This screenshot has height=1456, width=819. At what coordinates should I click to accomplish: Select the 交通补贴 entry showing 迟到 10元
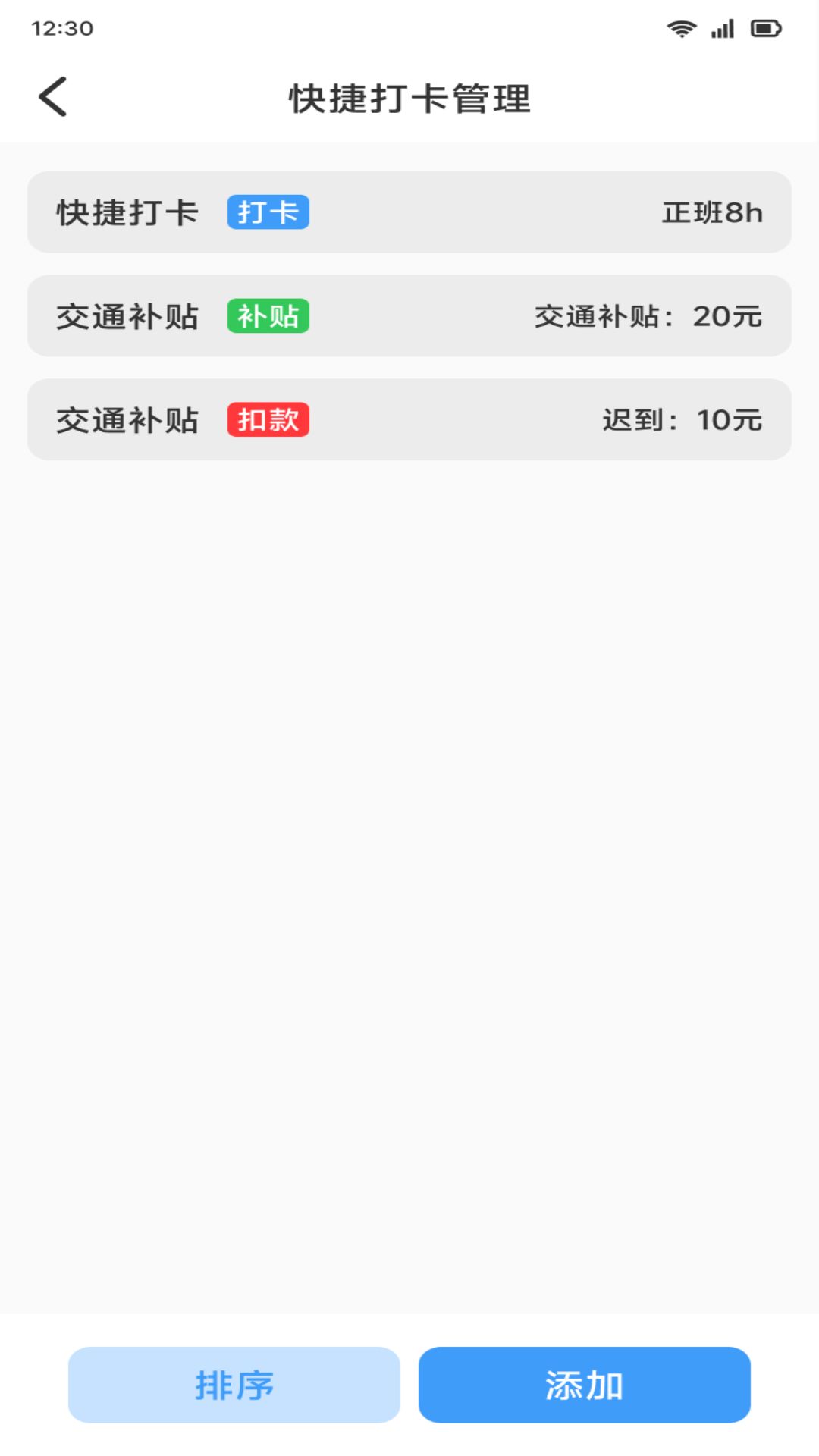[409, 421]
